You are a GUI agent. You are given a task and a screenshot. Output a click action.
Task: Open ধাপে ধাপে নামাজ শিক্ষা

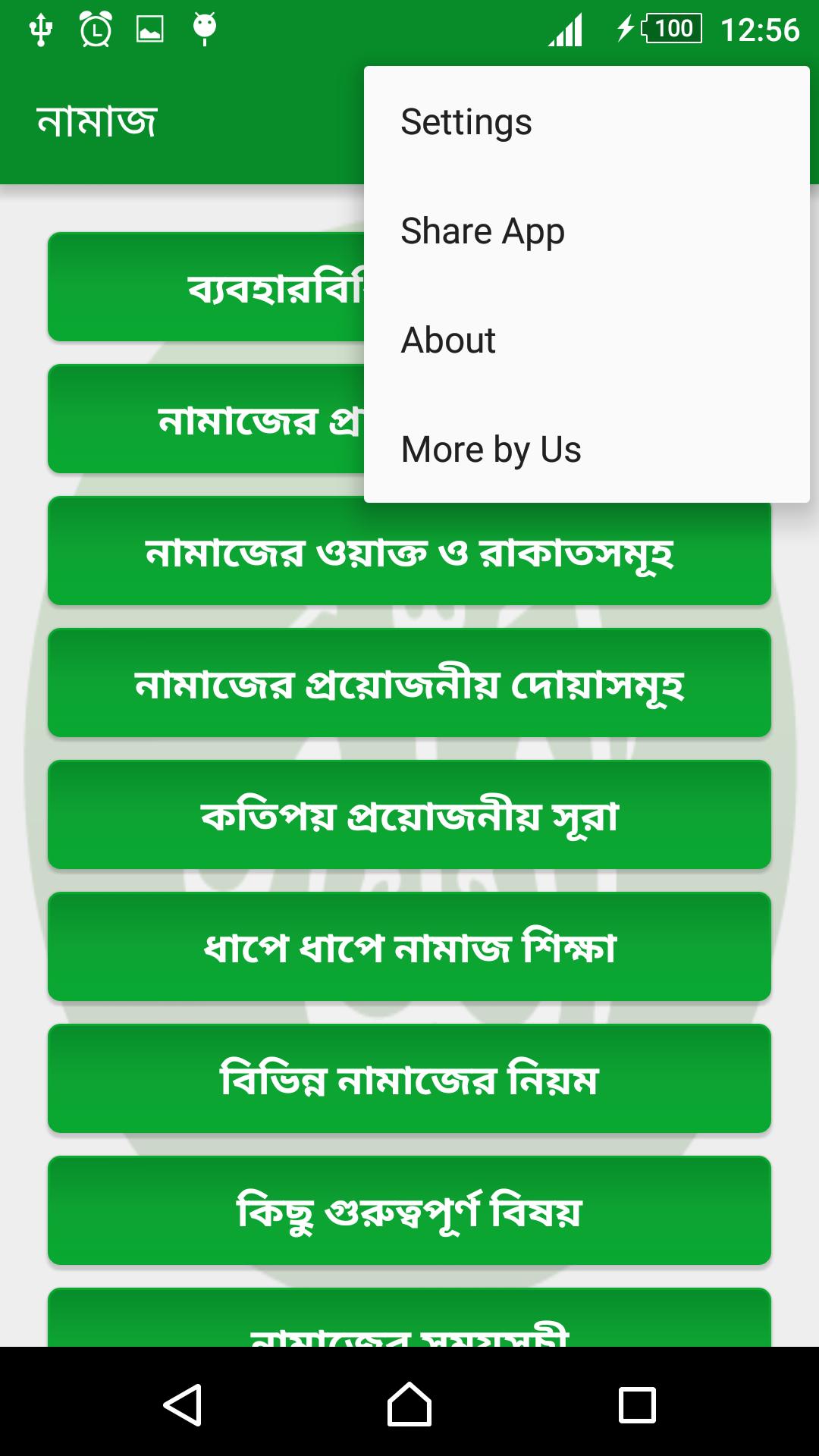[409, 947]
